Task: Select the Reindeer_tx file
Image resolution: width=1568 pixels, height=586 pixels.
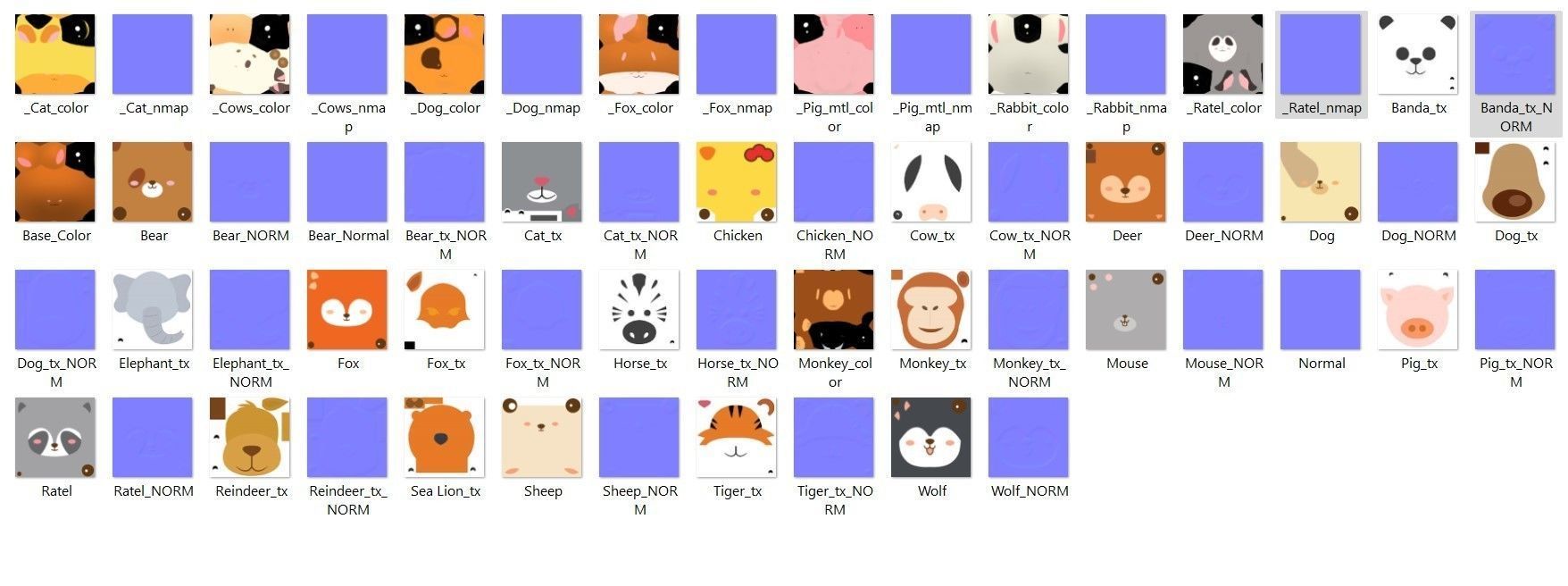Action: [250, 438]
